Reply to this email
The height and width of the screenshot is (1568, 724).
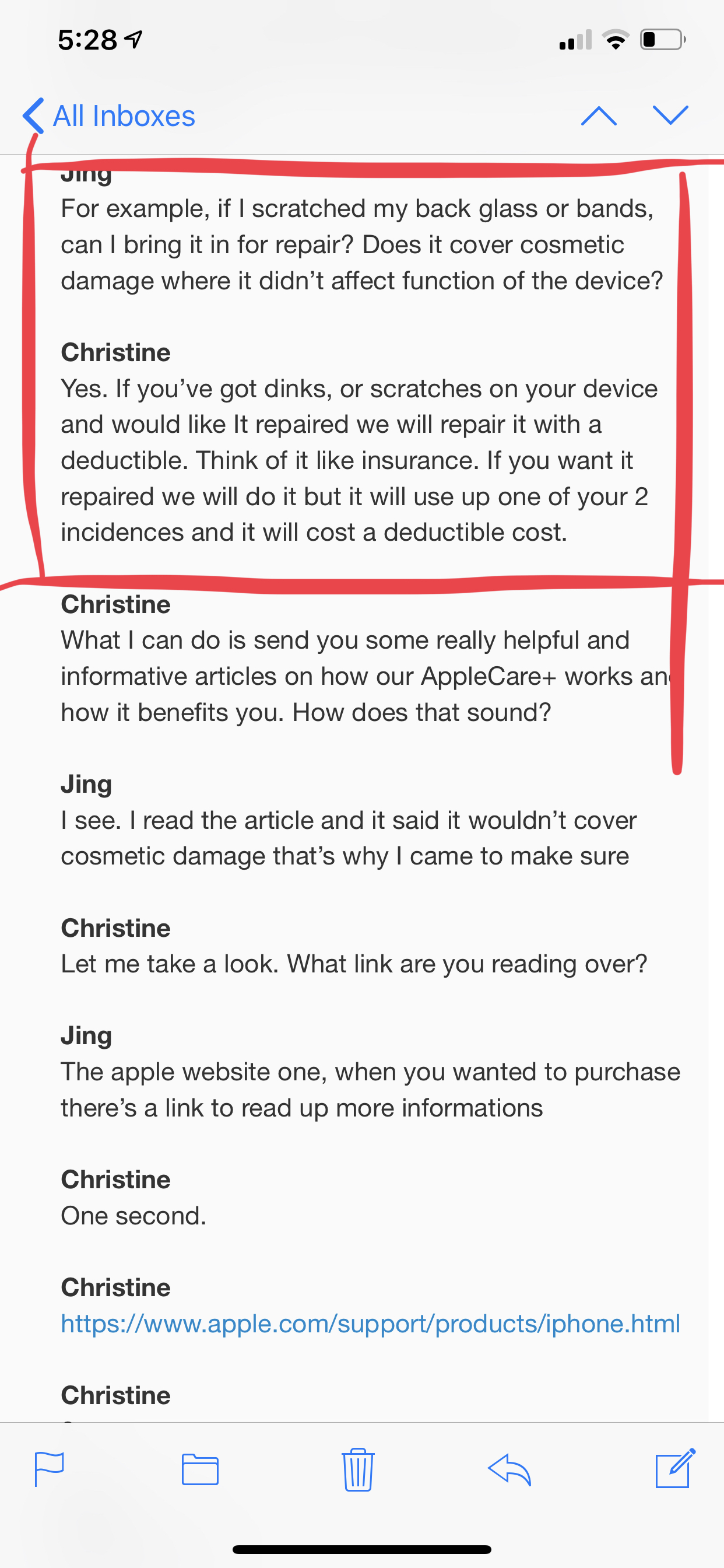pos(510,1469)
